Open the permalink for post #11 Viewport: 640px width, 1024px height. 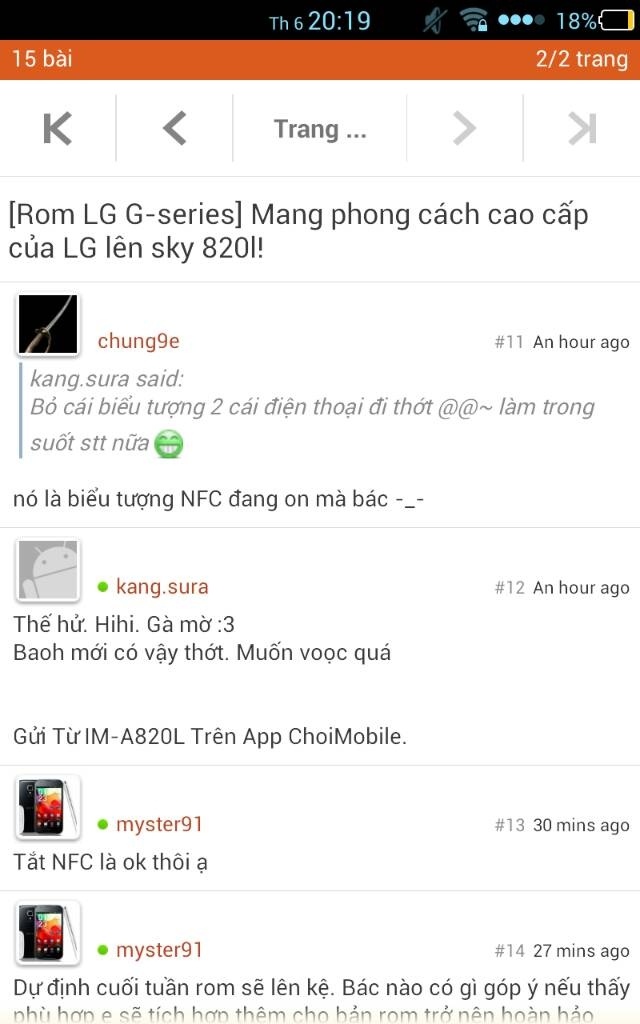(509, 342)
